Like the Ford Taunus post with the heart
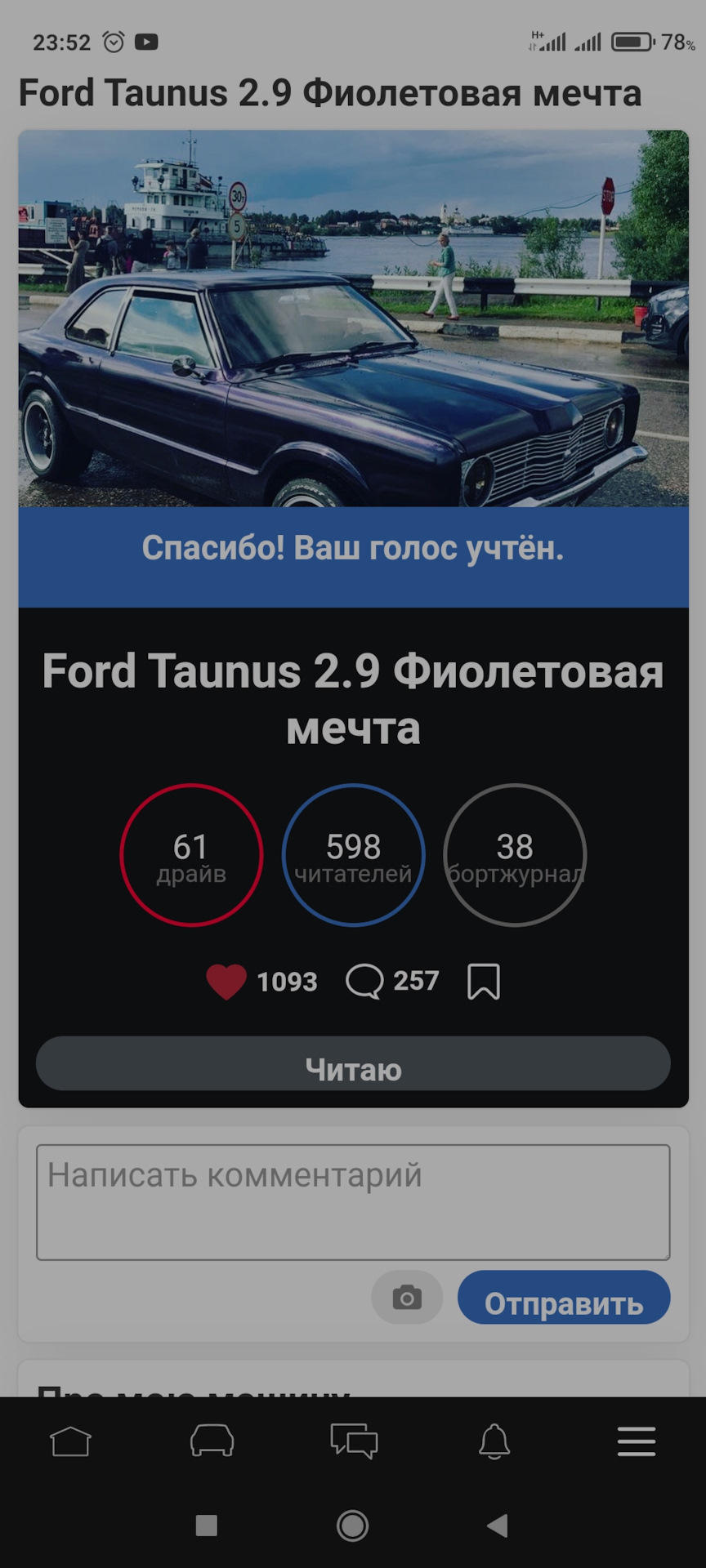This screenshot has height=1568, width=706. click(226, 981)
